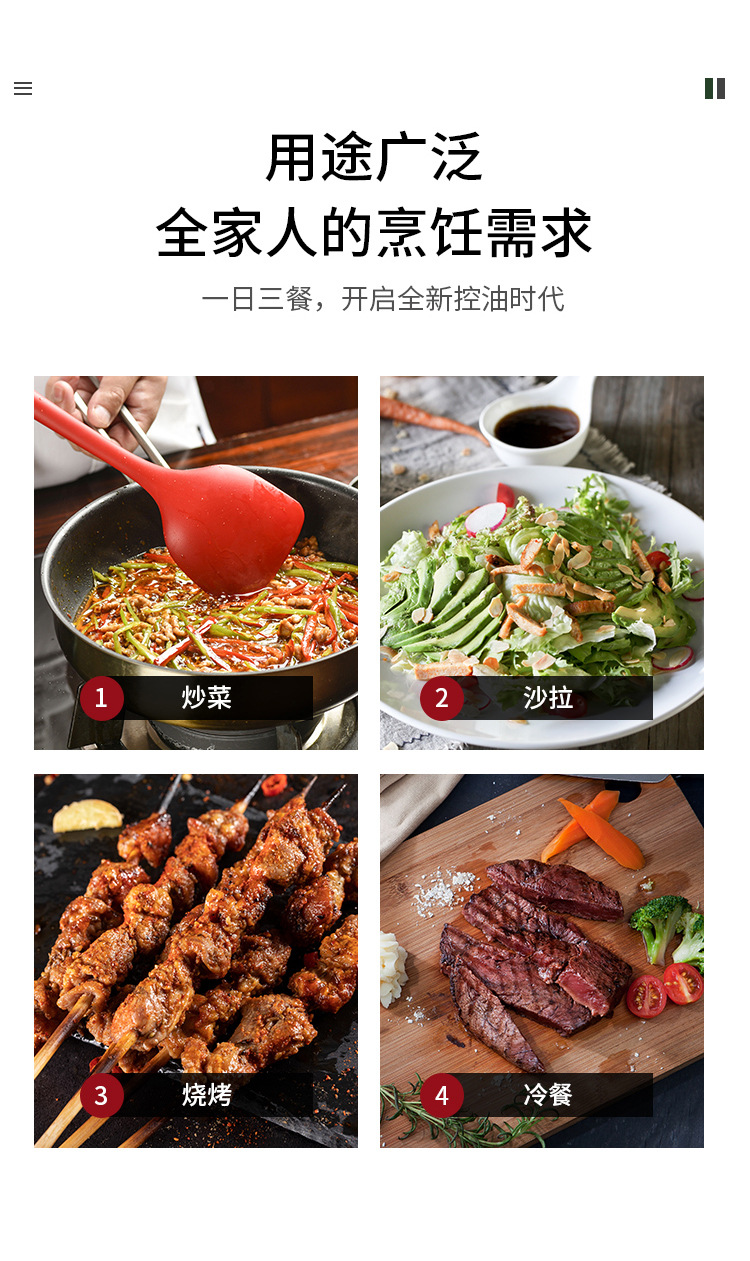Click the number 4 badge on steak photo
This screenshot has width=750, height=1261.
(442, 1095)
